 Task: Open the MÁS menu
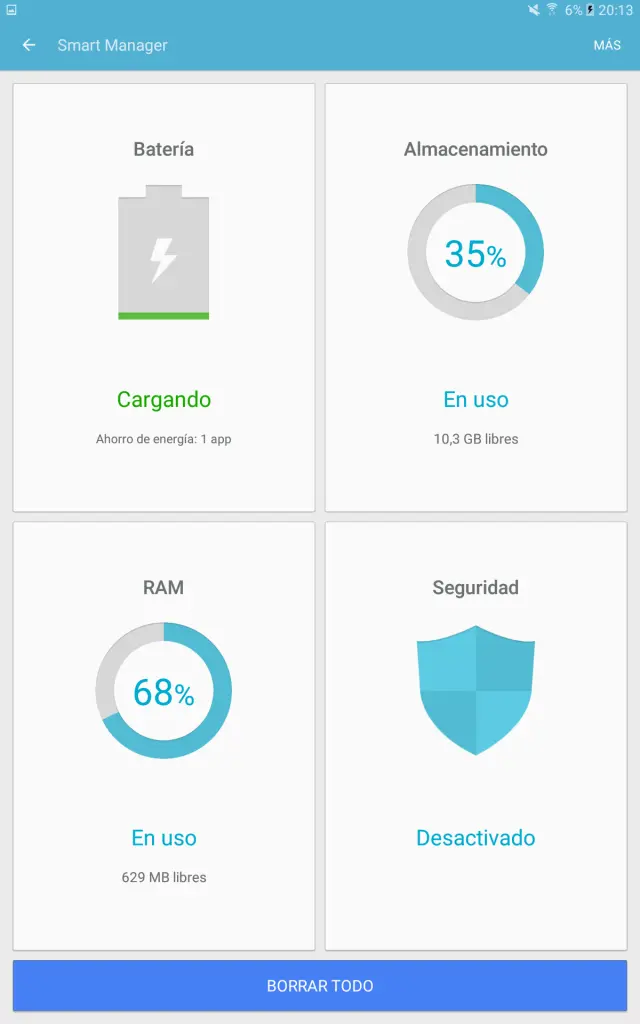point(607,45)
